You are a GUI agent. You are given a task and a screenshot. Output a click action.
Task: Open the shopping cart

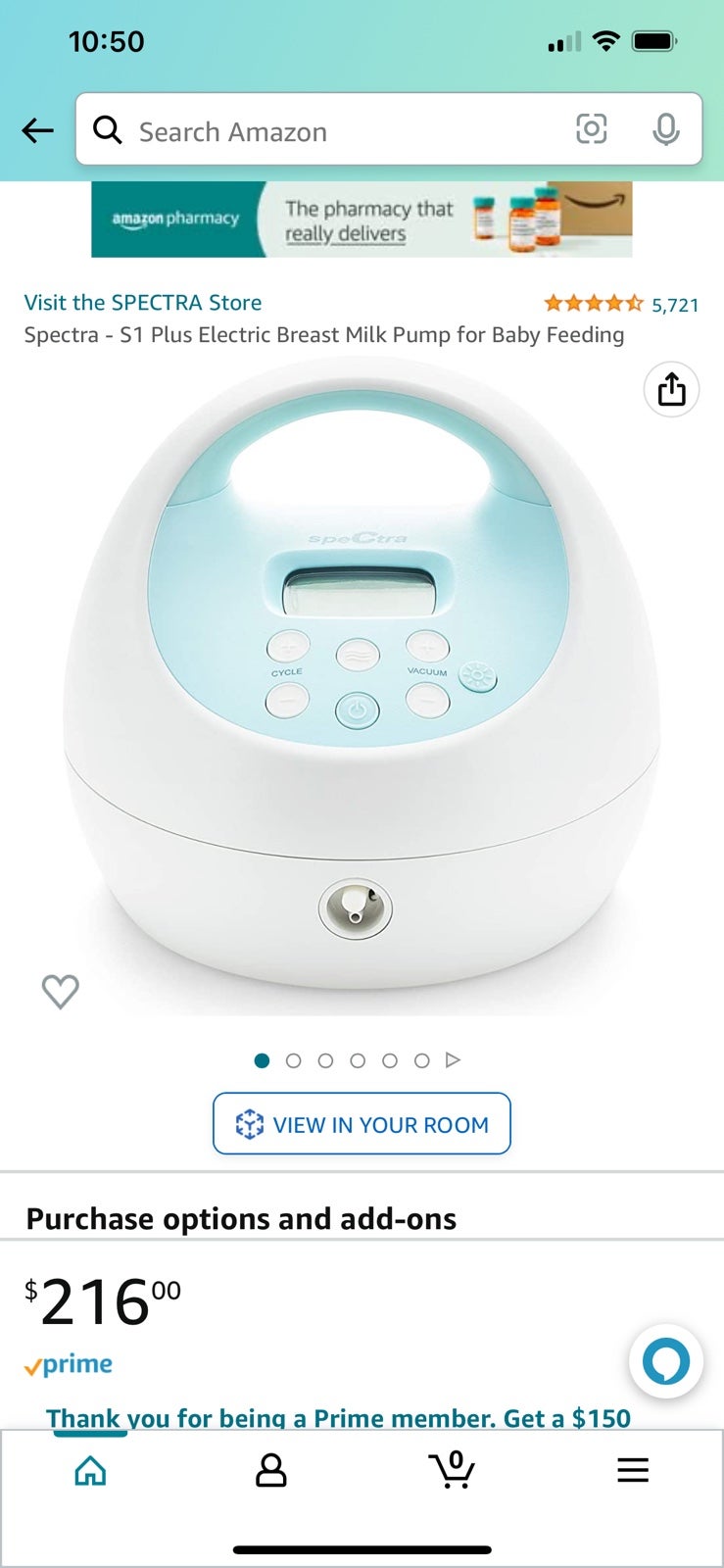pyautogui.click(x=452, y=1470)
